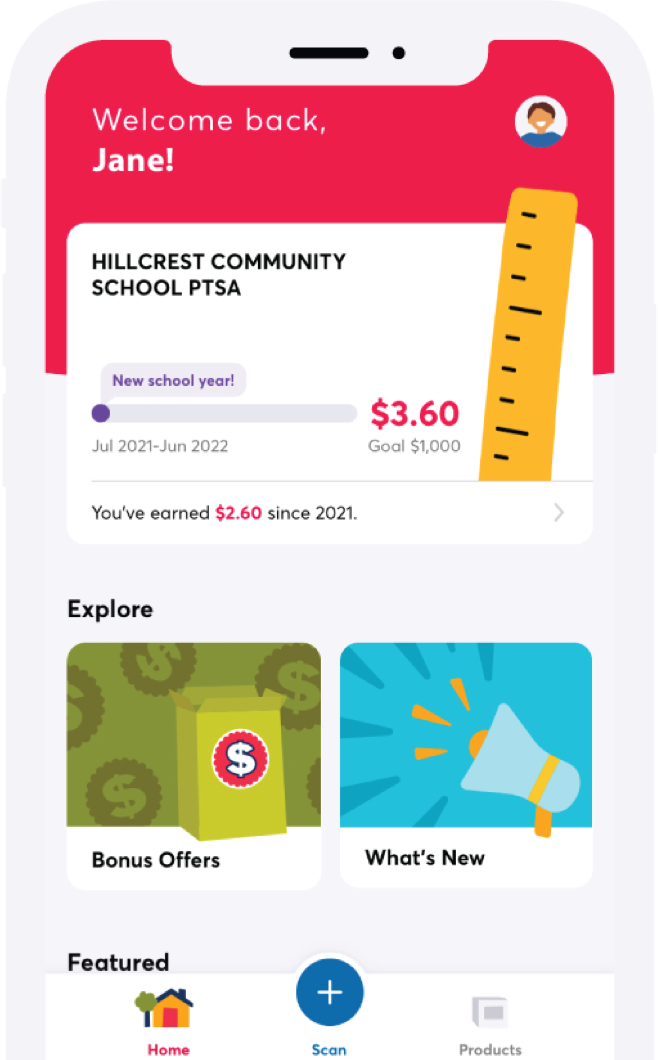
Task: Switch to the Home tab
Action: pyautogui.click(x=168, y=1020)
